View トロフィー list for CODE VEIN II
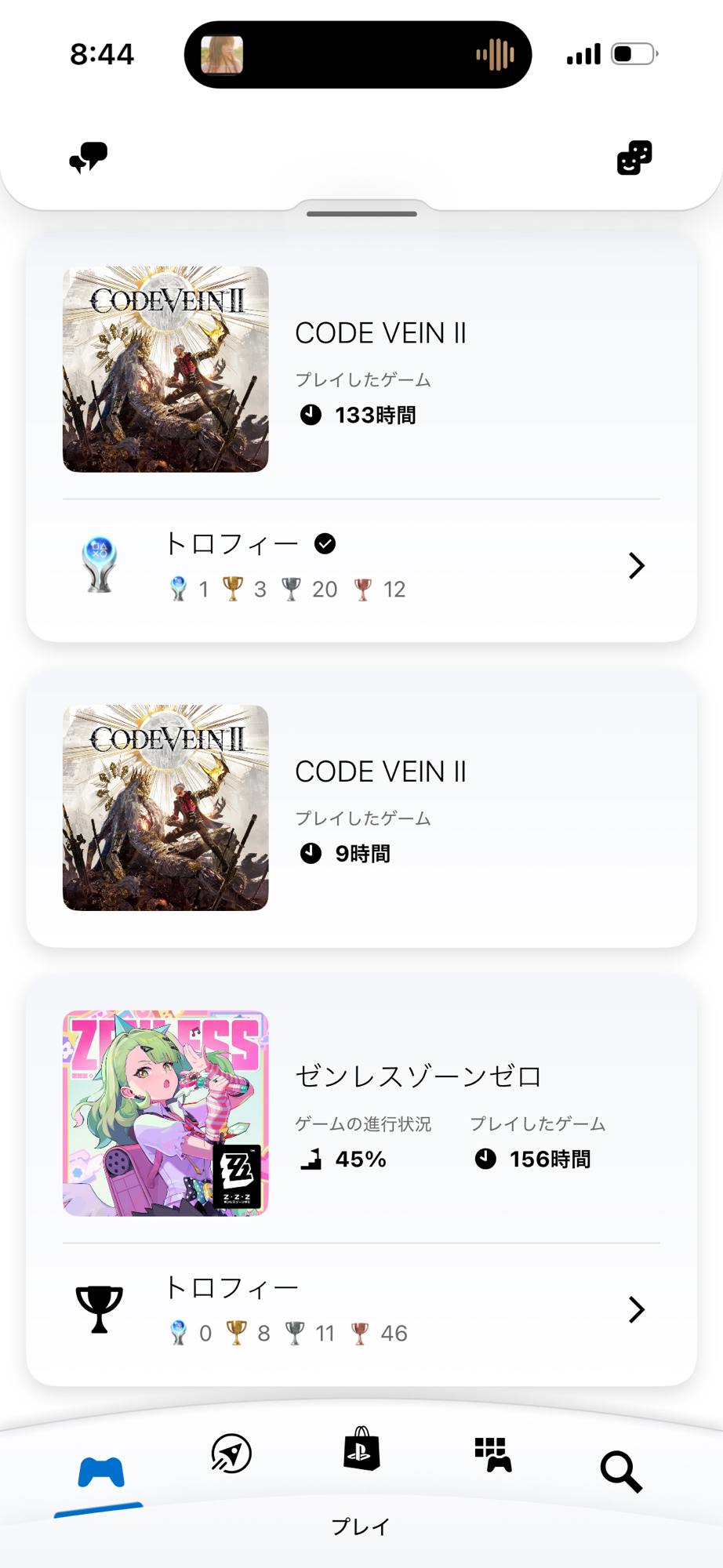The height and width of the screenshot is (1568, 723). point(361,566)
